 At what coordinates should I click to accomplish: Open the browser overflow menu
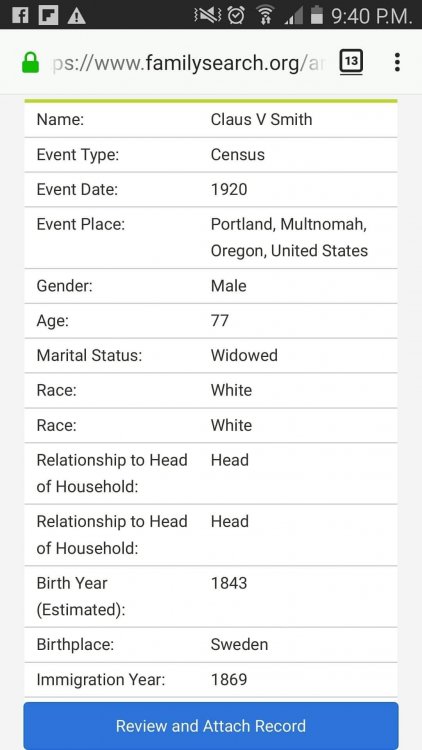pos(397,62)
